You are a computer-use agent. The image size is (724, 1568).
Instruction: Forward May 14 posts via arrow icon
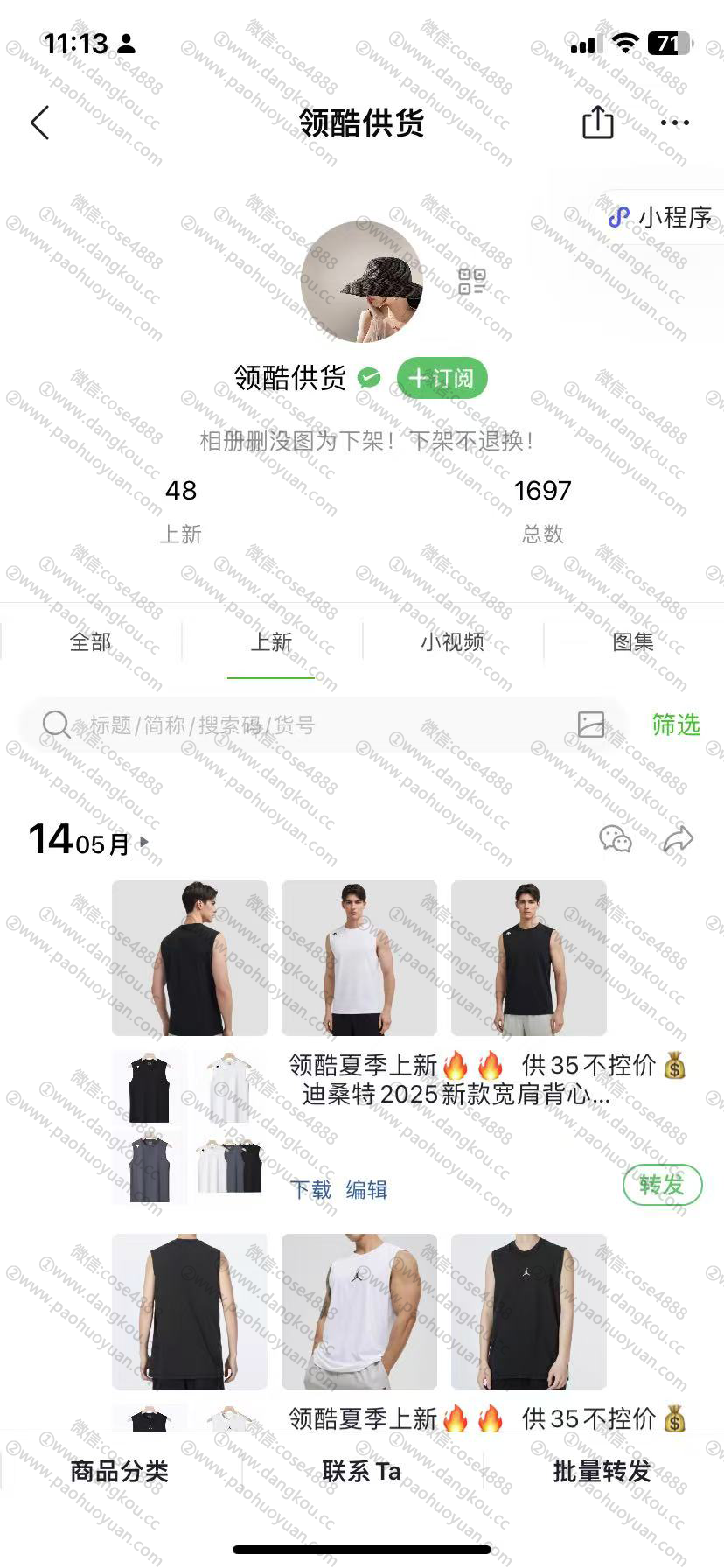(679, 839)
